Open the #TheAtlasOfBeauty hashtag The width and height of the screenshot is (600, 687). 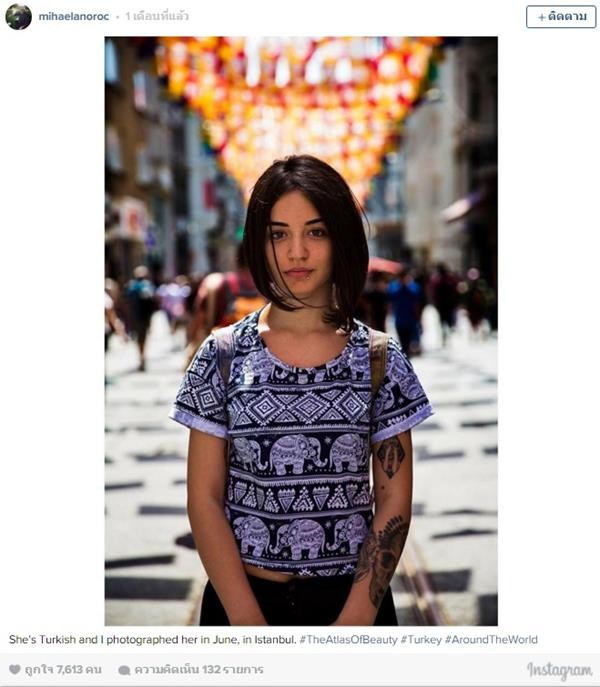click(347, 639)
